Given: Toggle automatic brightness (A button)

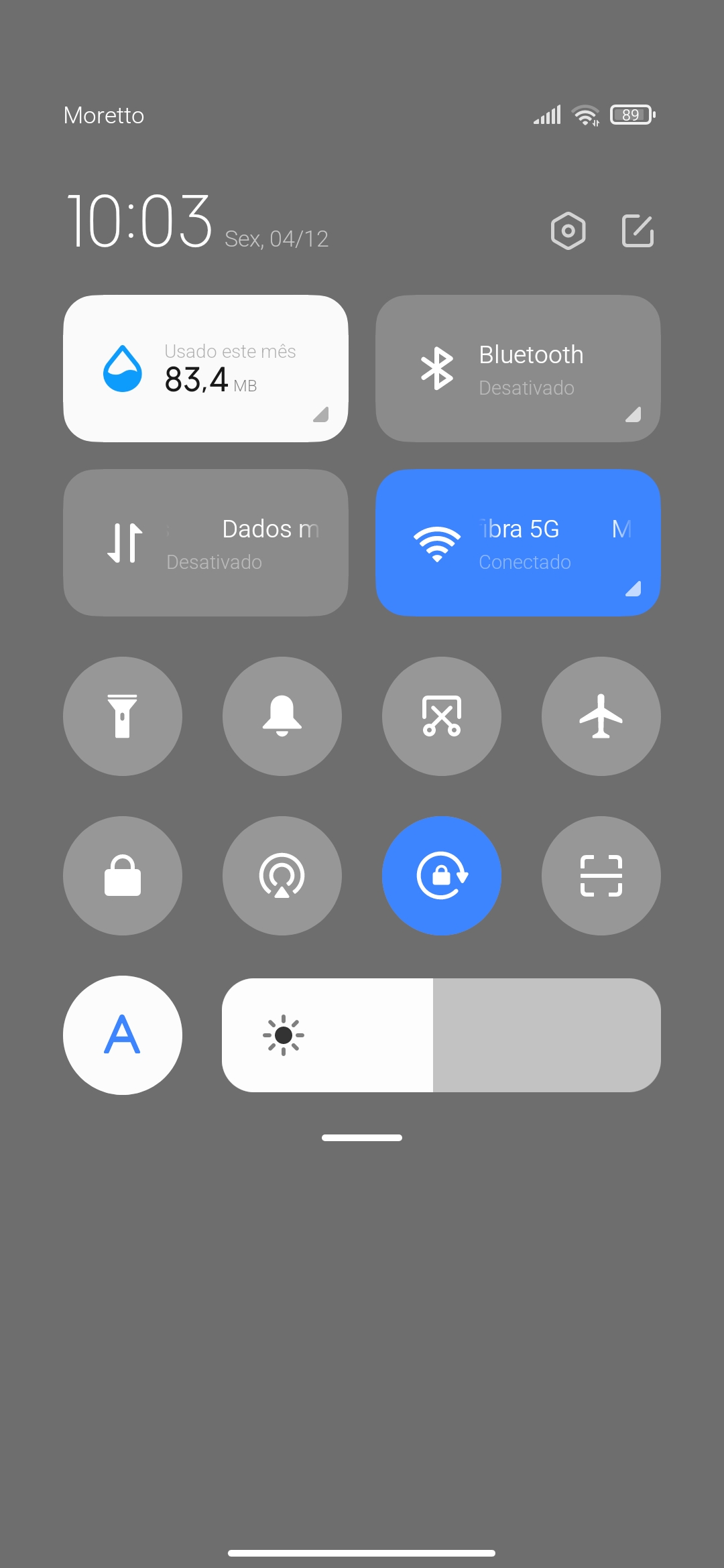Looking at the screenshot, I should [x=123, y=1035].
